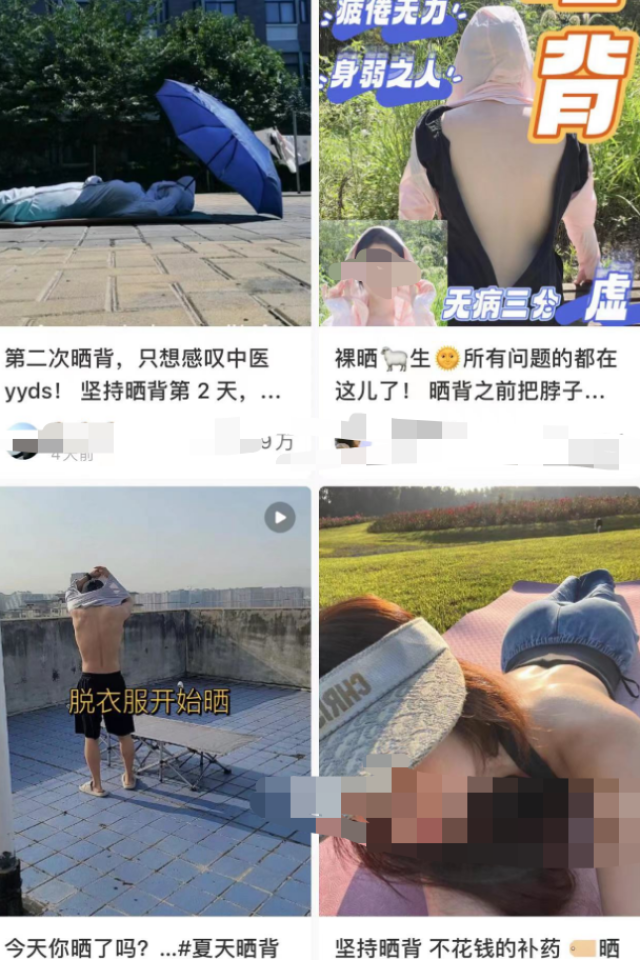Open the post '坚持晒背 不花钱的补药'
This screenshot has height=960, width=640.
pyautogui.click(x=478, y=700)
